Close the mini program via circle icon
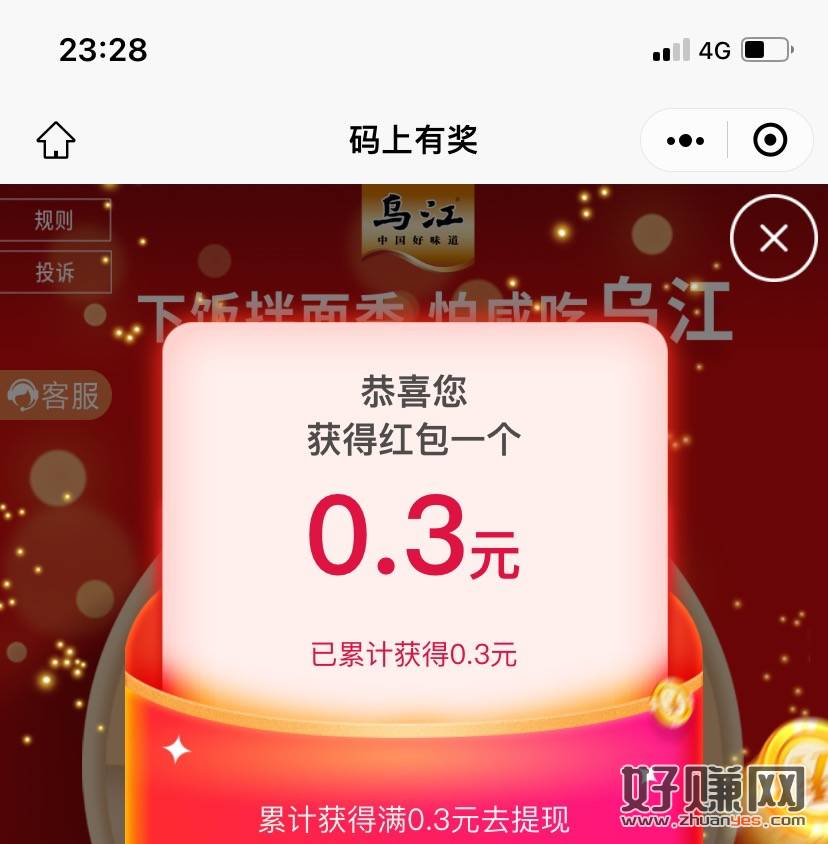This screenshot has height=844, width=828. [769, 141]
